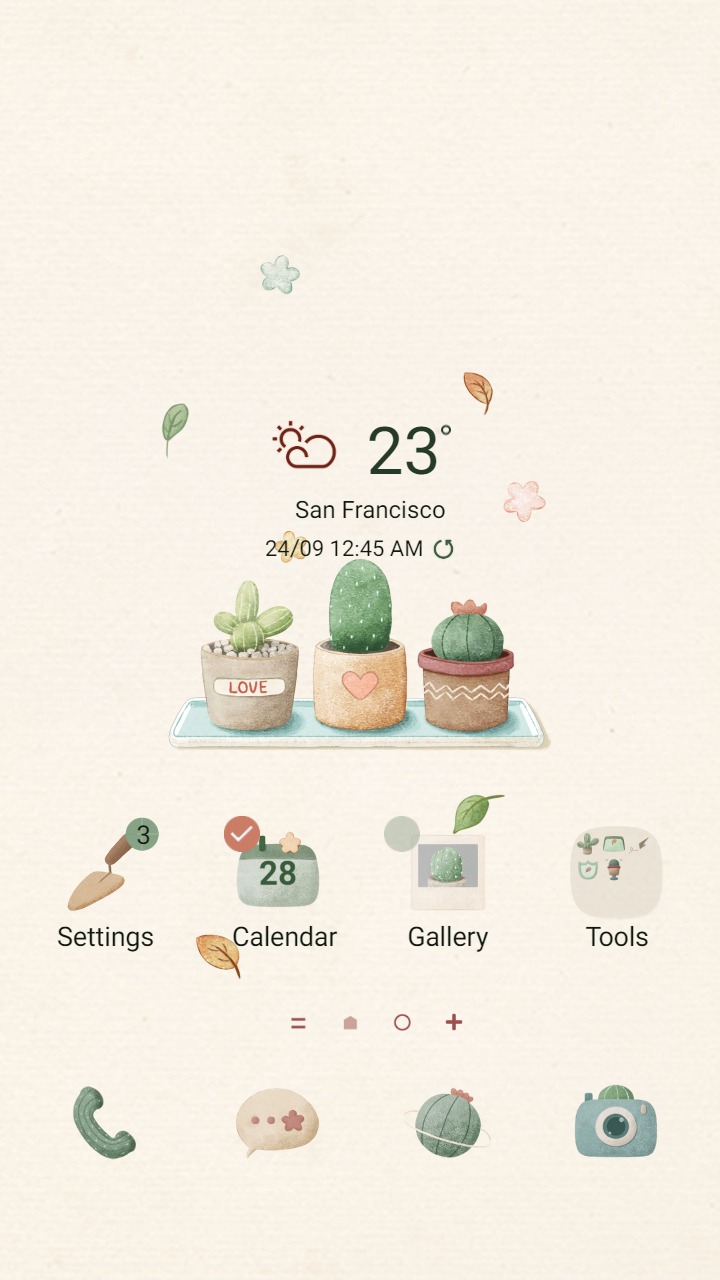Screen dimensions: 720x1280
Task: Open the Messages speech-bubble icon in the dock
Action: click(278, 1122)
